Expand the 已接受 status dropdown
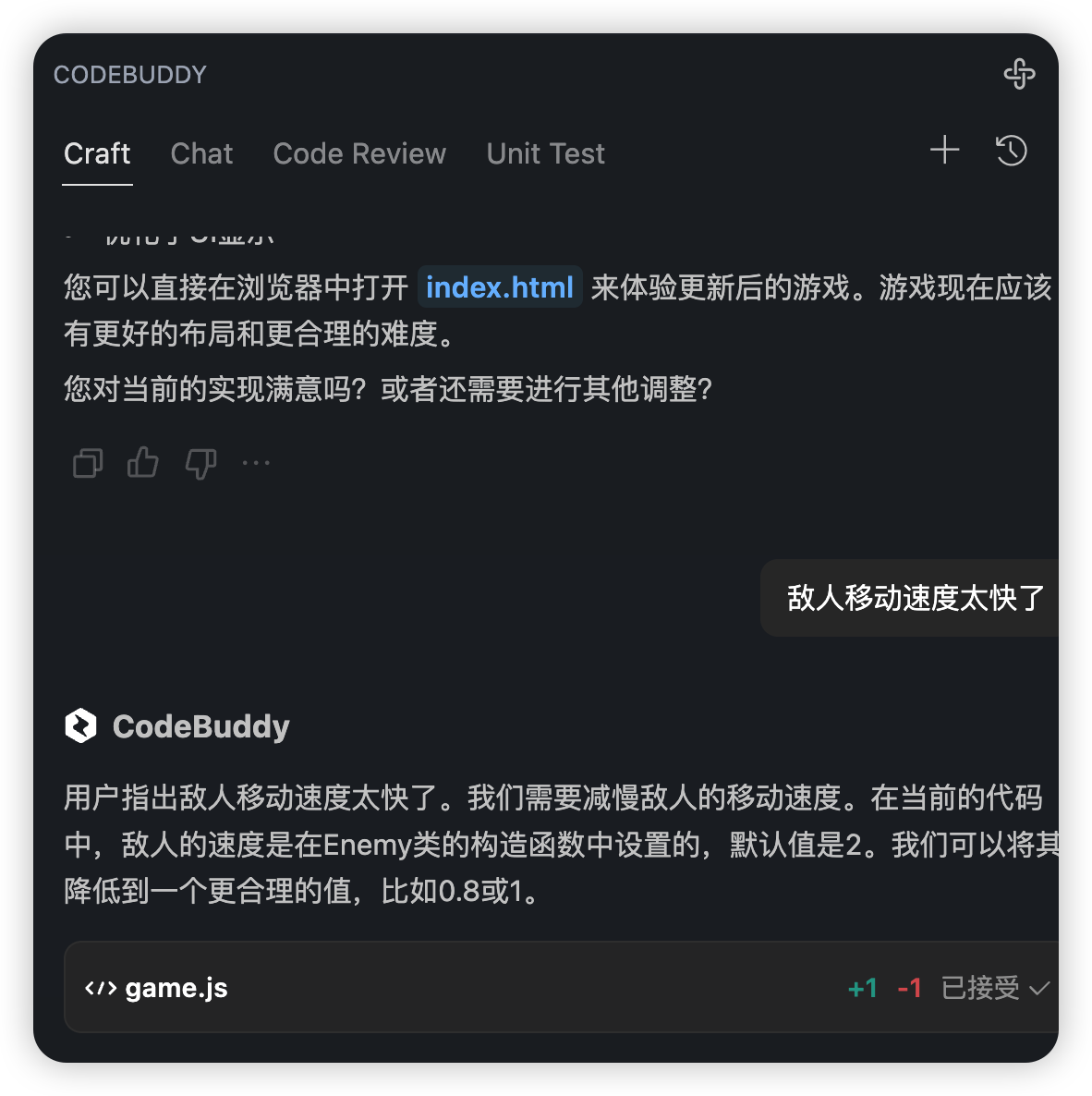 [x=996, y=988]
